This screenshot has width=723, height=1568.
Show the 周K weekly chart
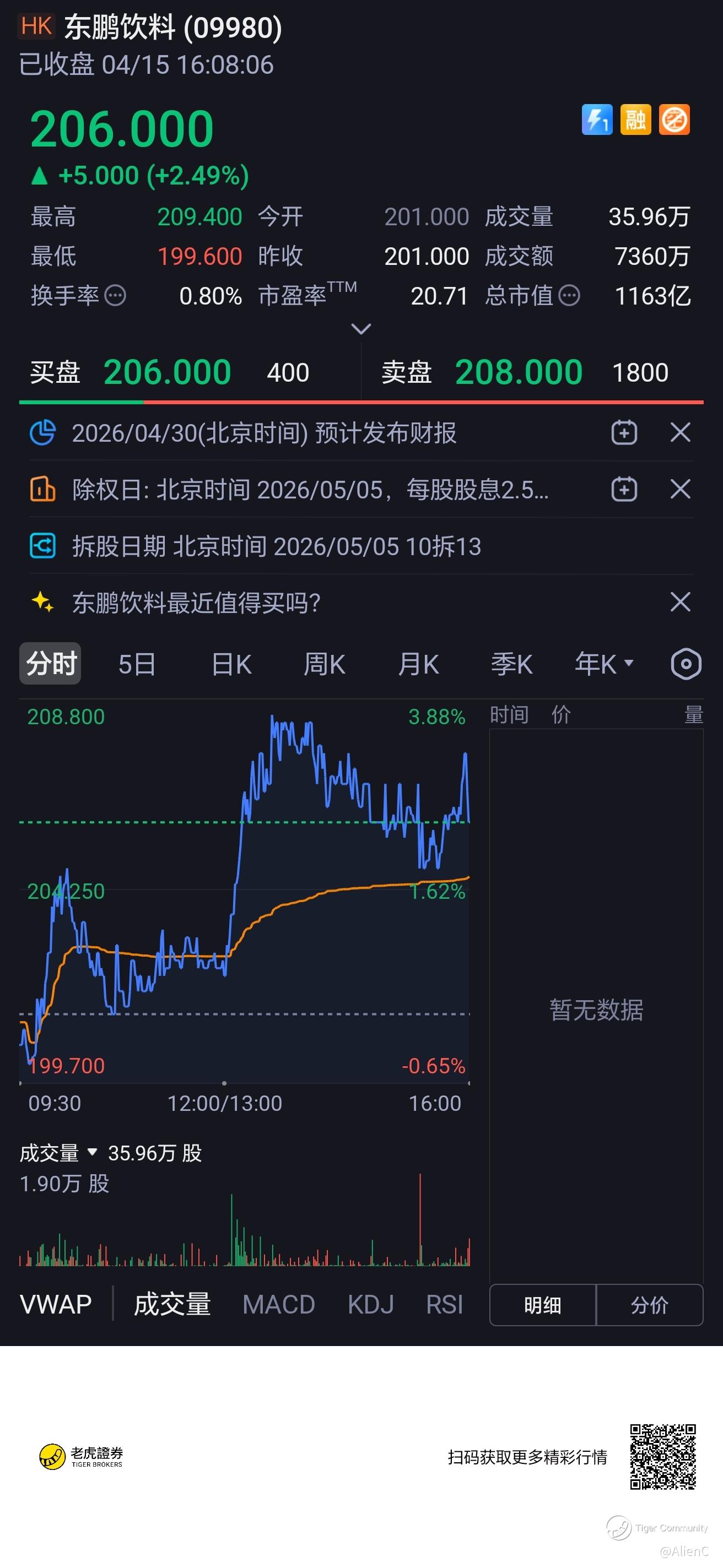tap(325, 664)
